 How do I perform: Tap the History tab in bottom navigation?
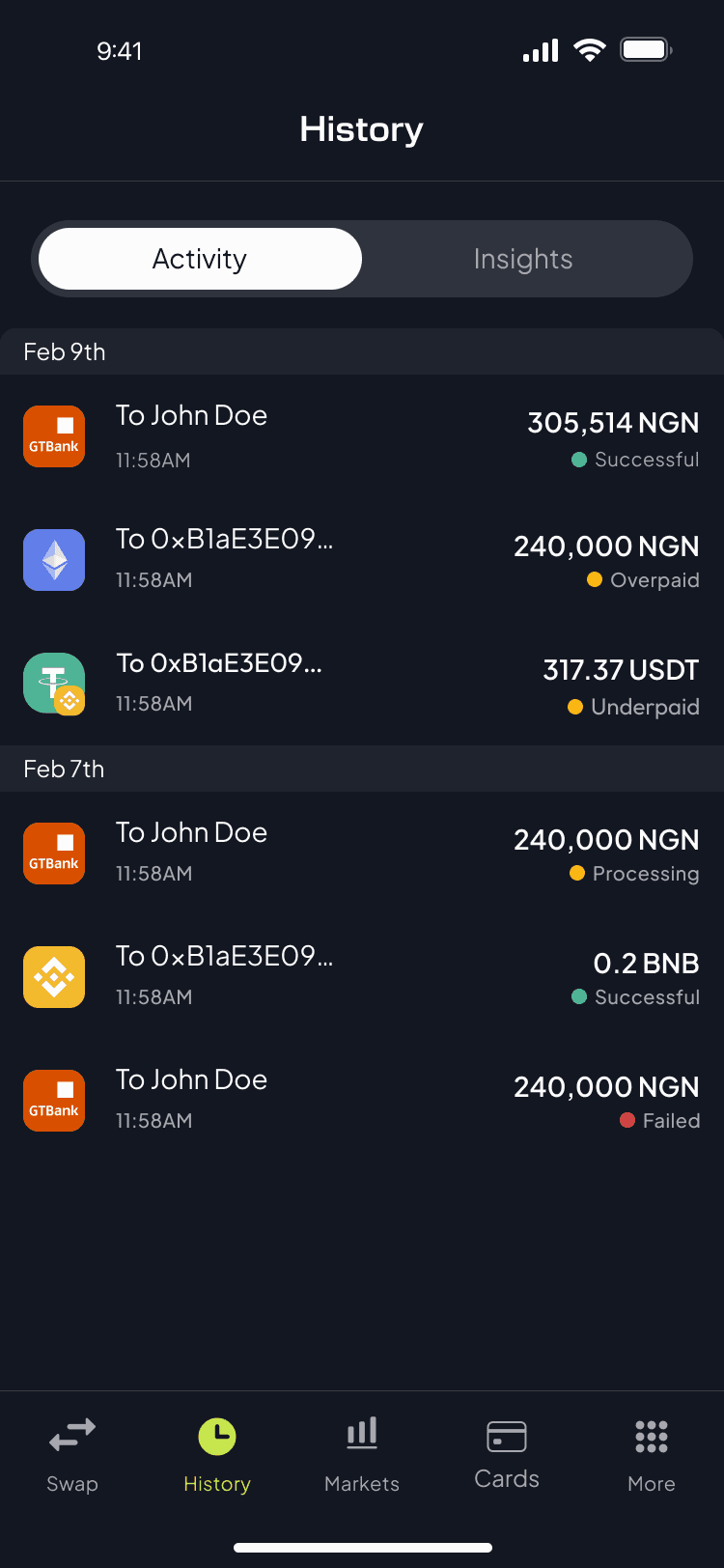pos(217,1454)
